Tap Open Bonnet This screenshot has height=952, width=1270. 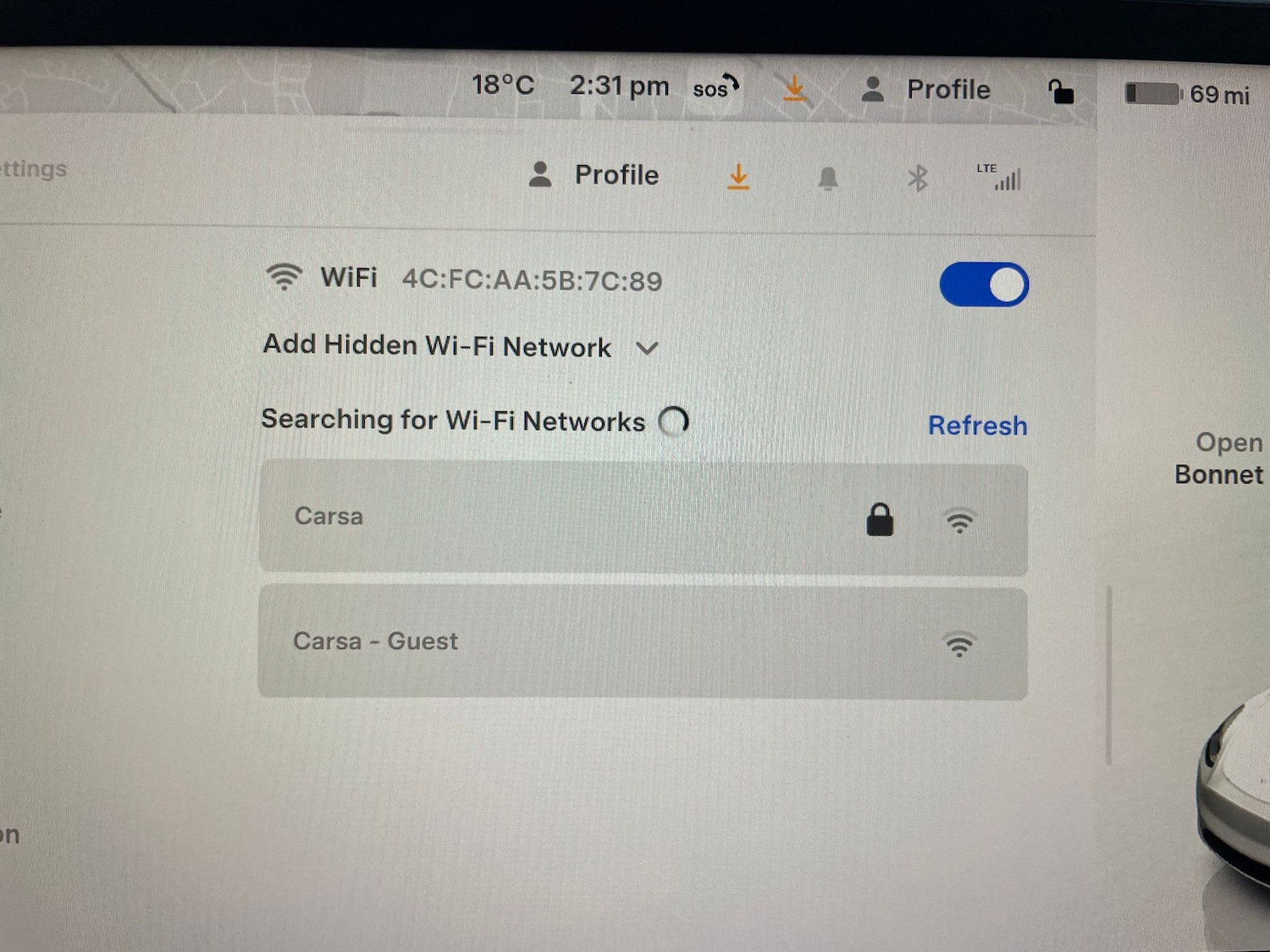coord(1221,459)
